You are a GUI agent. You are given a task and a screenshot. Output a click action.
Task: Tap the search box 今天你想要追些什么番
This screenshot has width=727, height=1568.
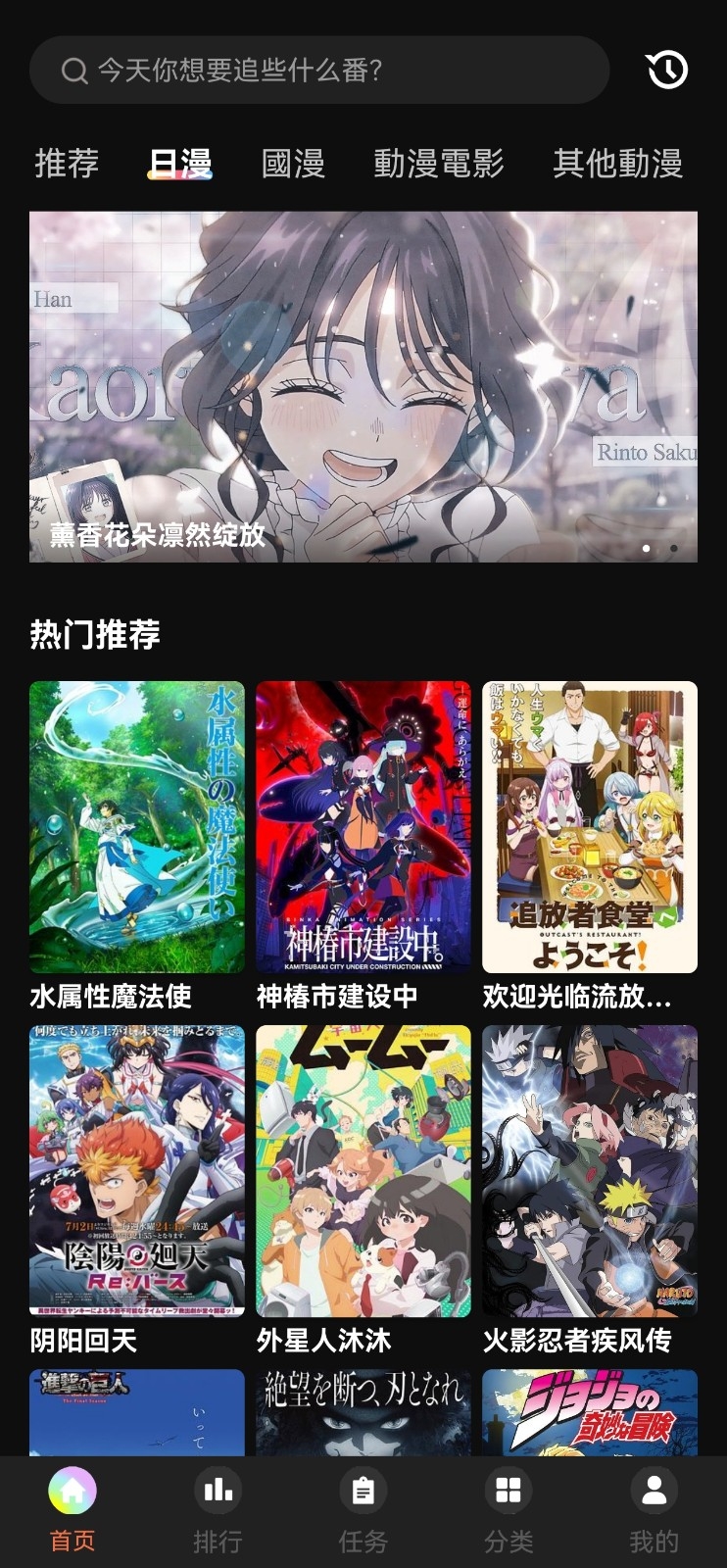pyautogui.click(x=318, y=71)
